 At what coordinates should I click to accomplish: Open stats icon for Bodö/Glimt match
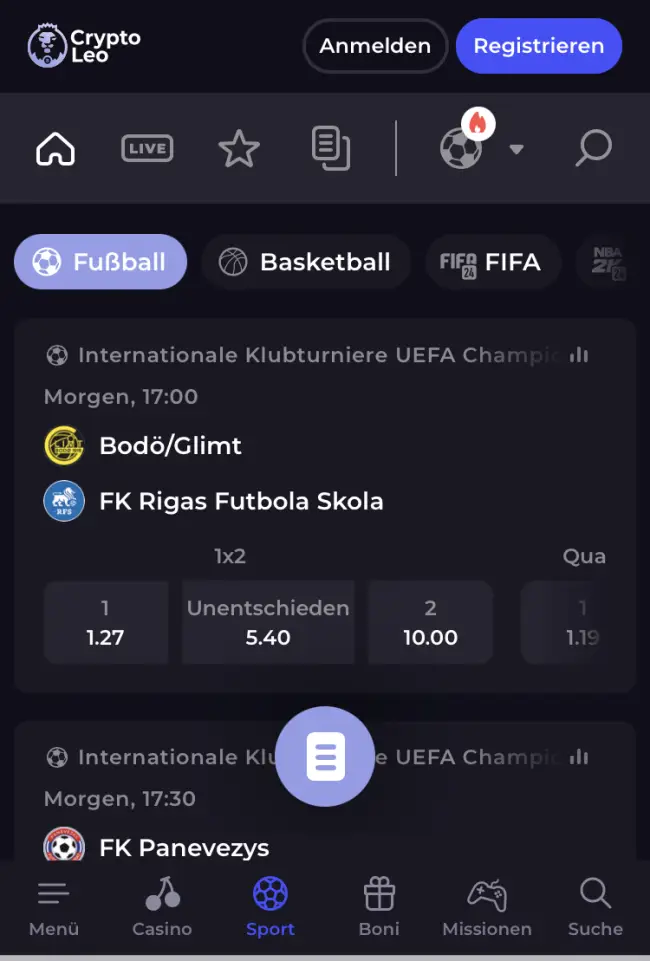(578, 355)
